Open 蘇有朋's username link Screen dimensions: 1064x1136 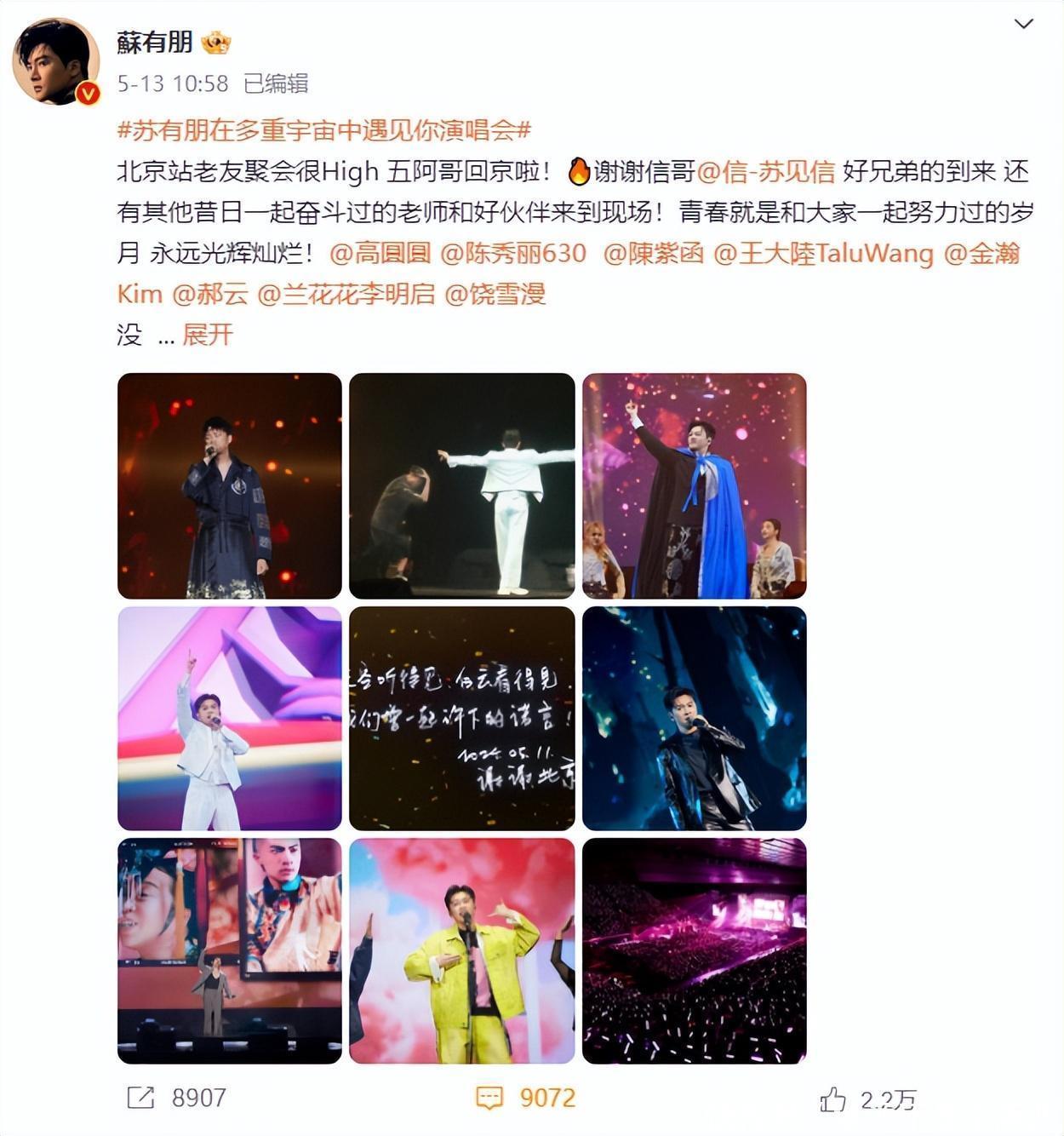click(x=155, y=43)
